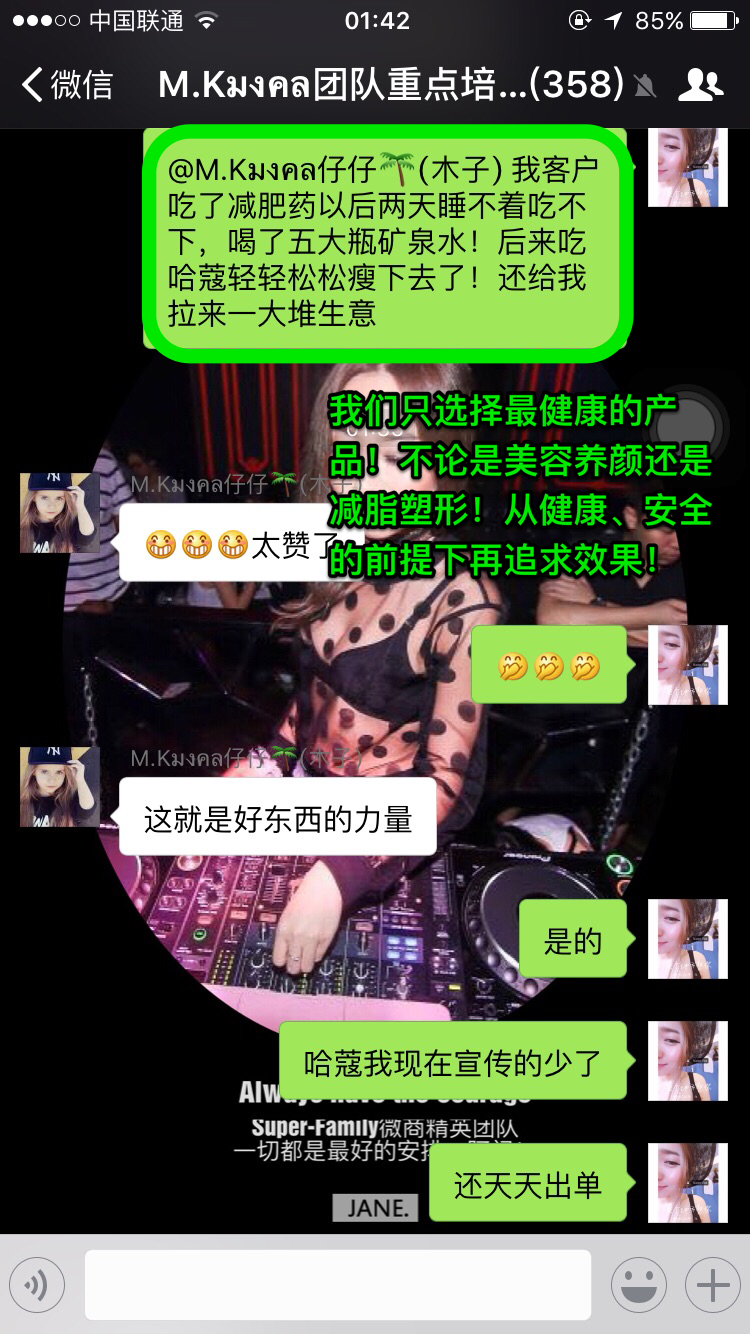
Task: Open the emoji sticker panel
Action: click(x=638, y=1285)
